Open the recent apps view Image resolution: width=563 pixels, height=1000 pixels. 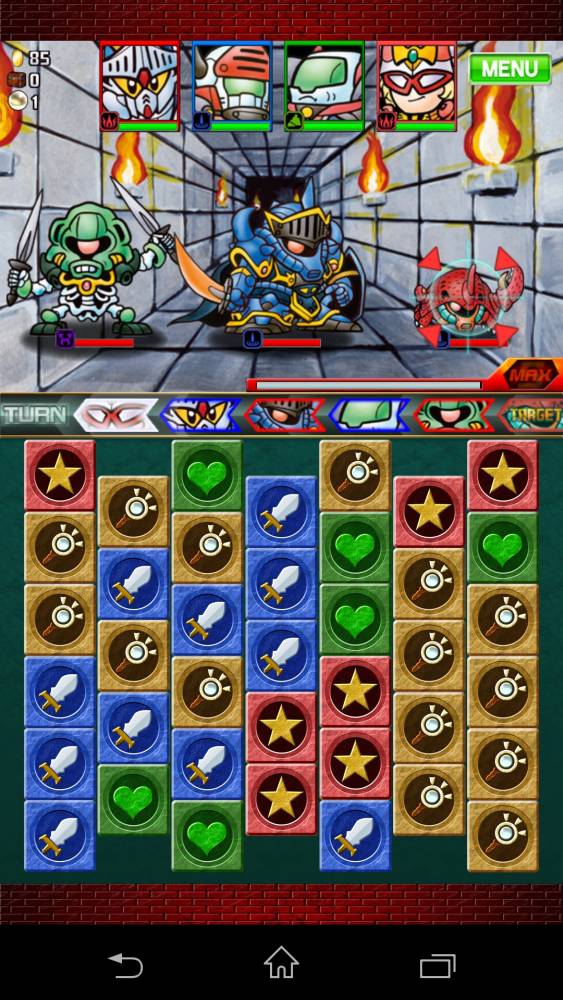437,966
